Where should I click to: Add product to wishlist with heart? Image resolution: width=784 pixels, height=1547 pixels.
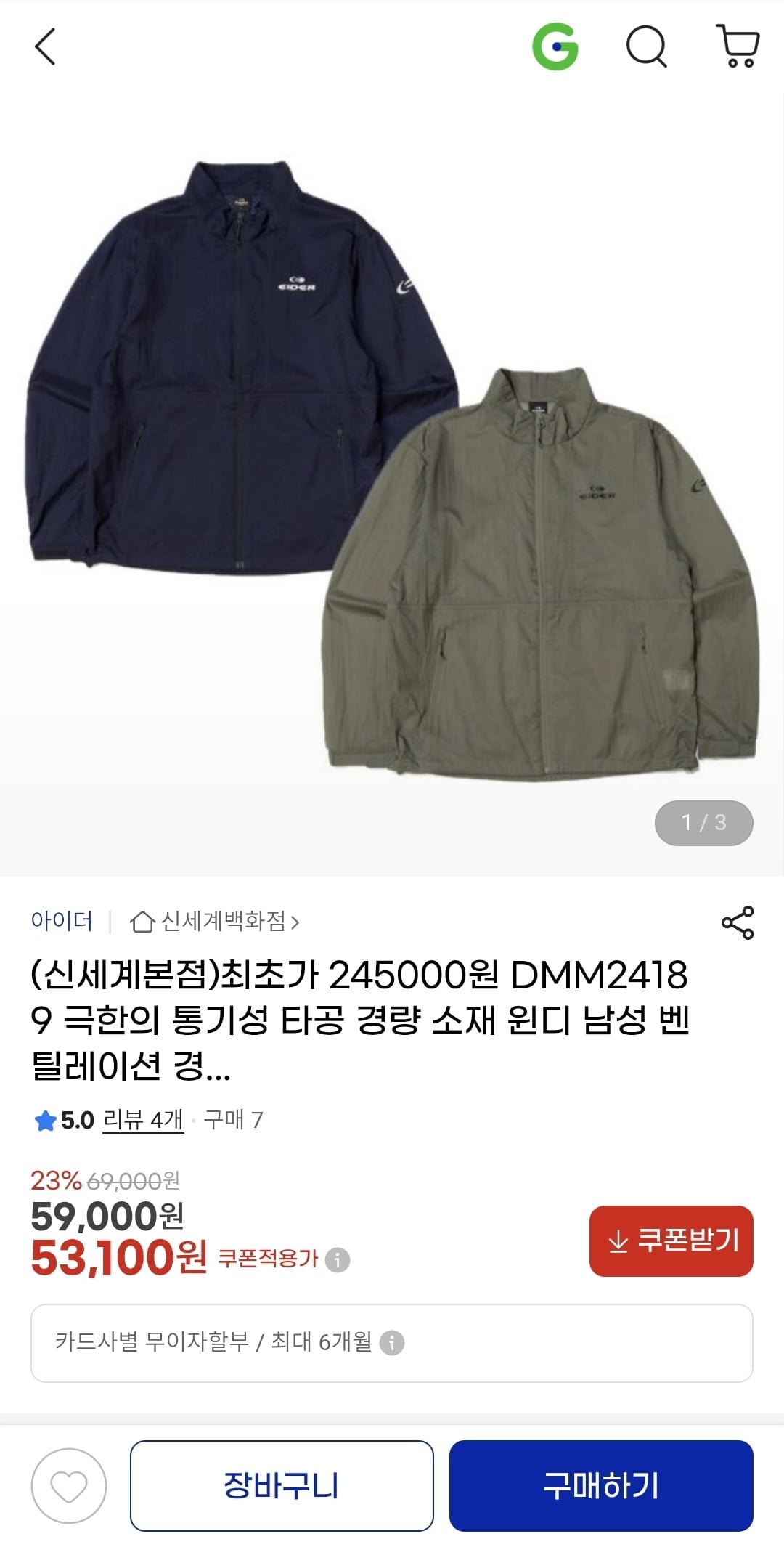click(x=69, y=1486)
